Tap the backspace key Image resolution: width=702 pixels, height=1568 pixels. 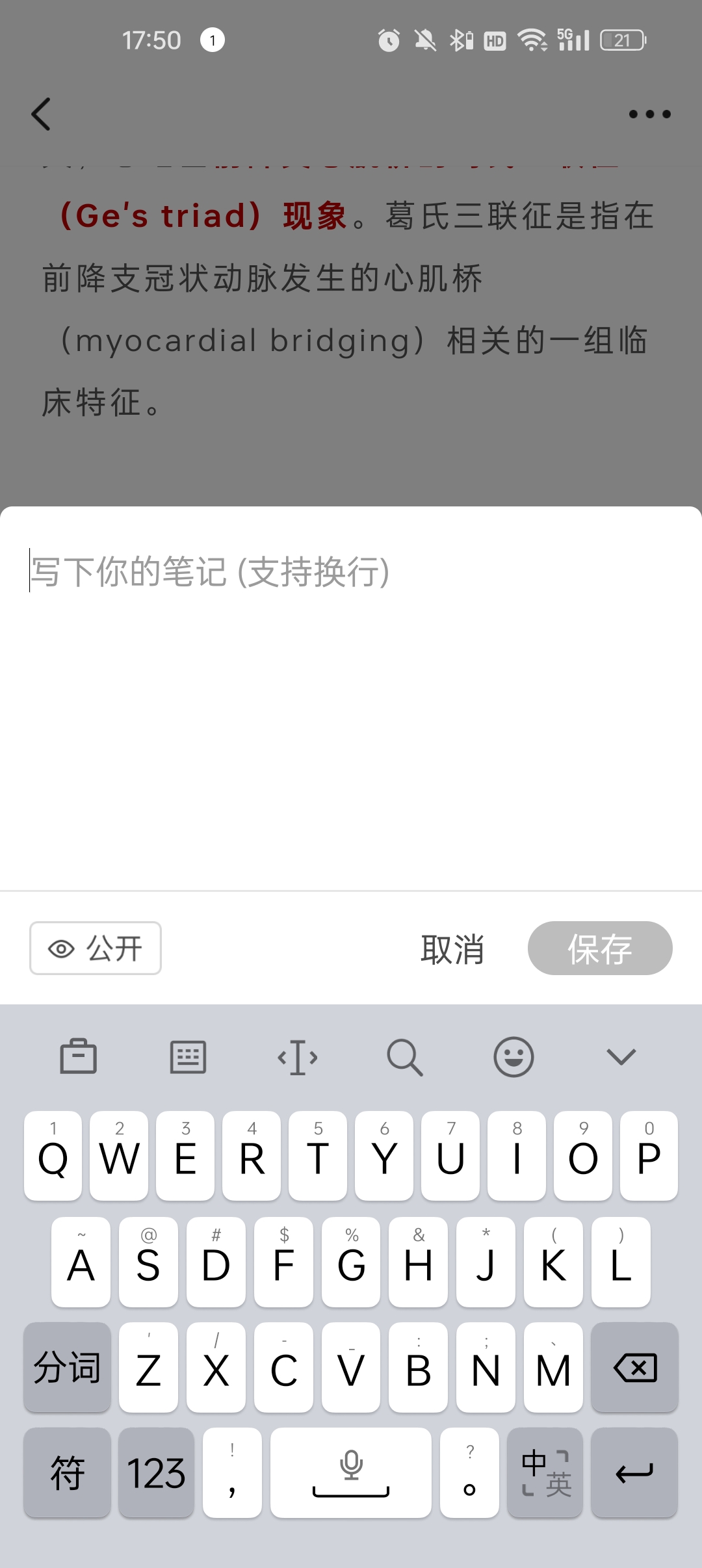coord(634,1368)
